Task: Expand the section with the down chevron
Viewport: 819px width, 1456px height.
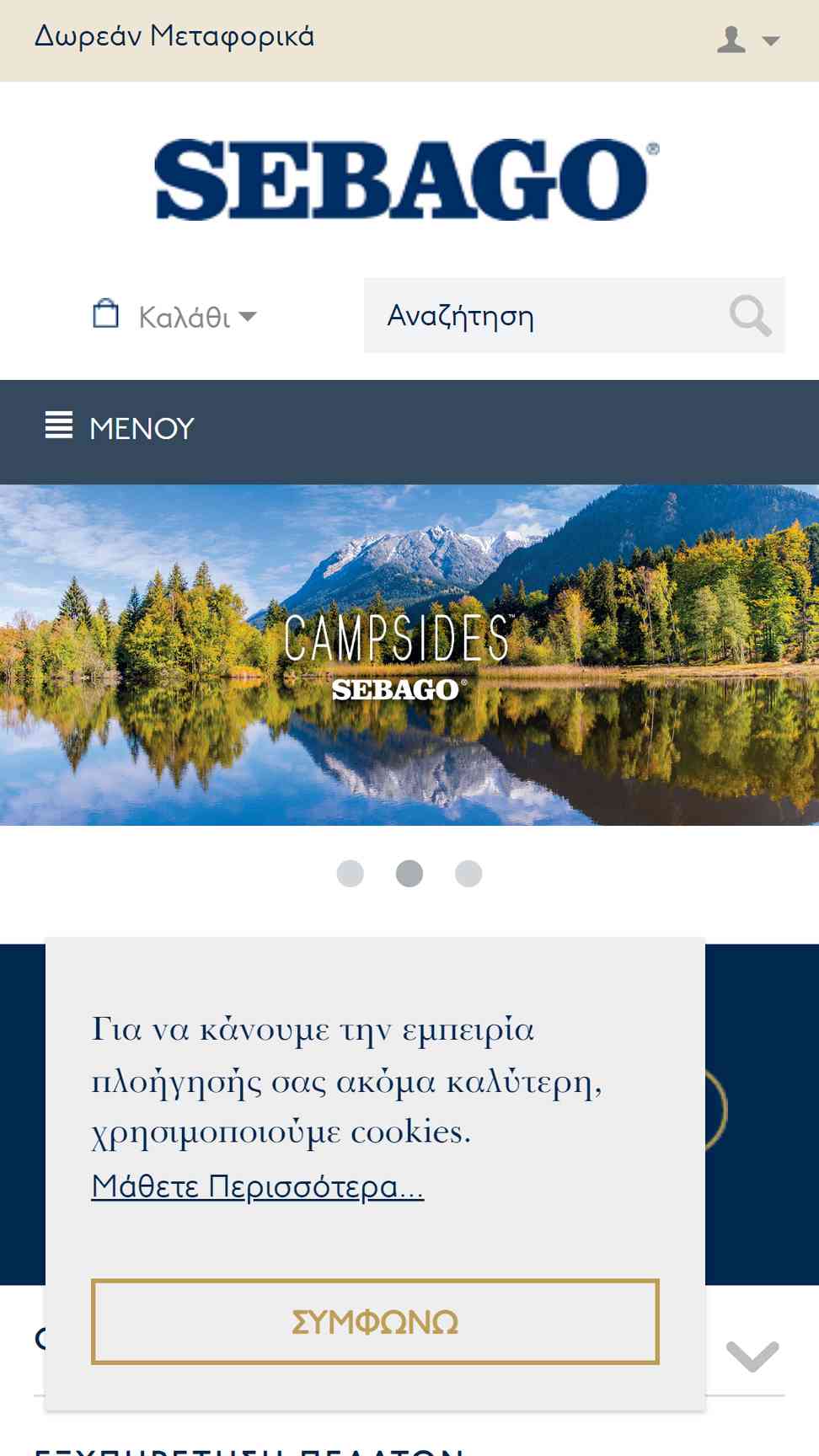Action: [x=752, y=1356]
